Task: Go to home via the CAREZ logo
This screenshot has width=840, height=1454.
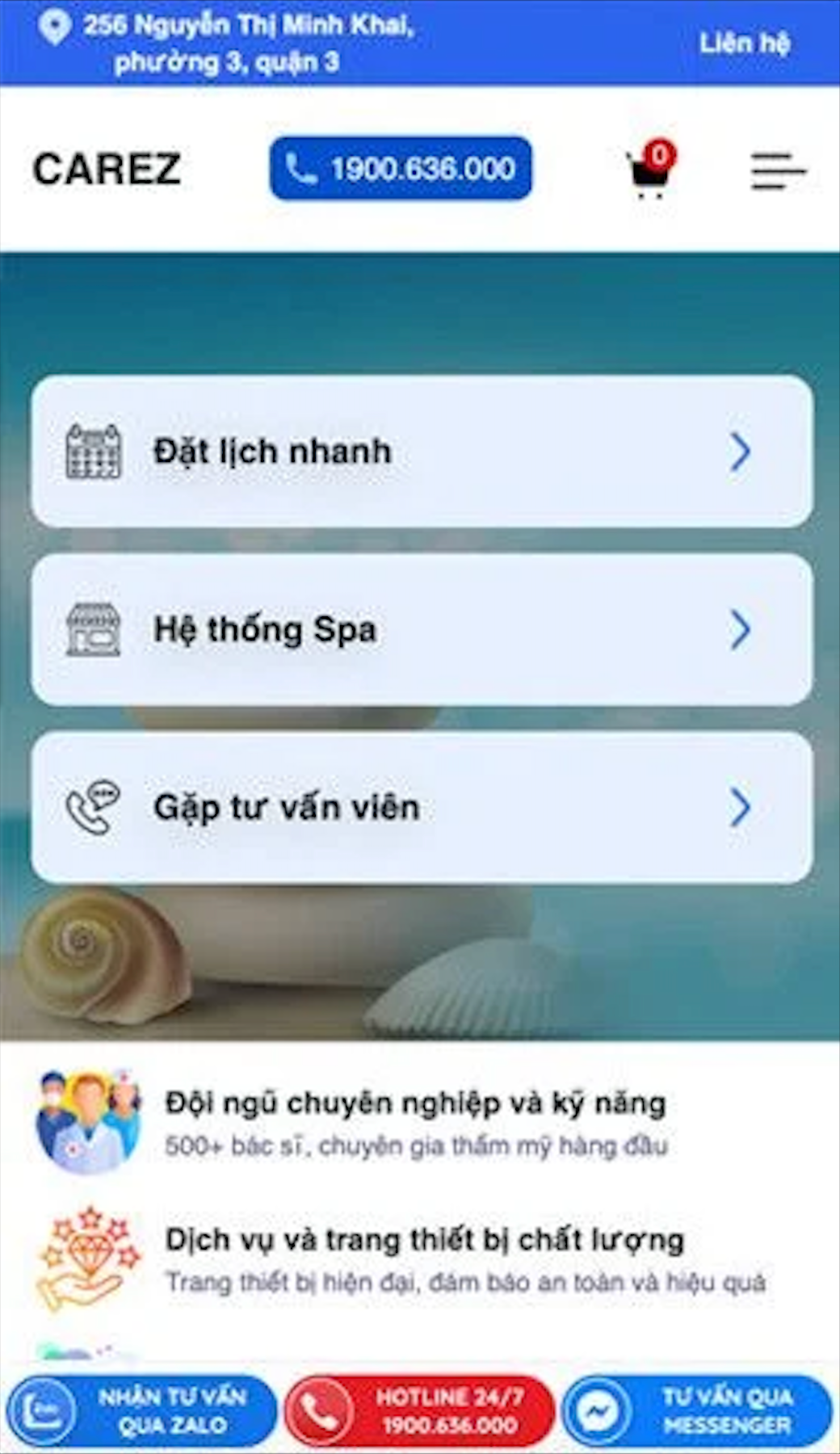Action: pos(107,169)
